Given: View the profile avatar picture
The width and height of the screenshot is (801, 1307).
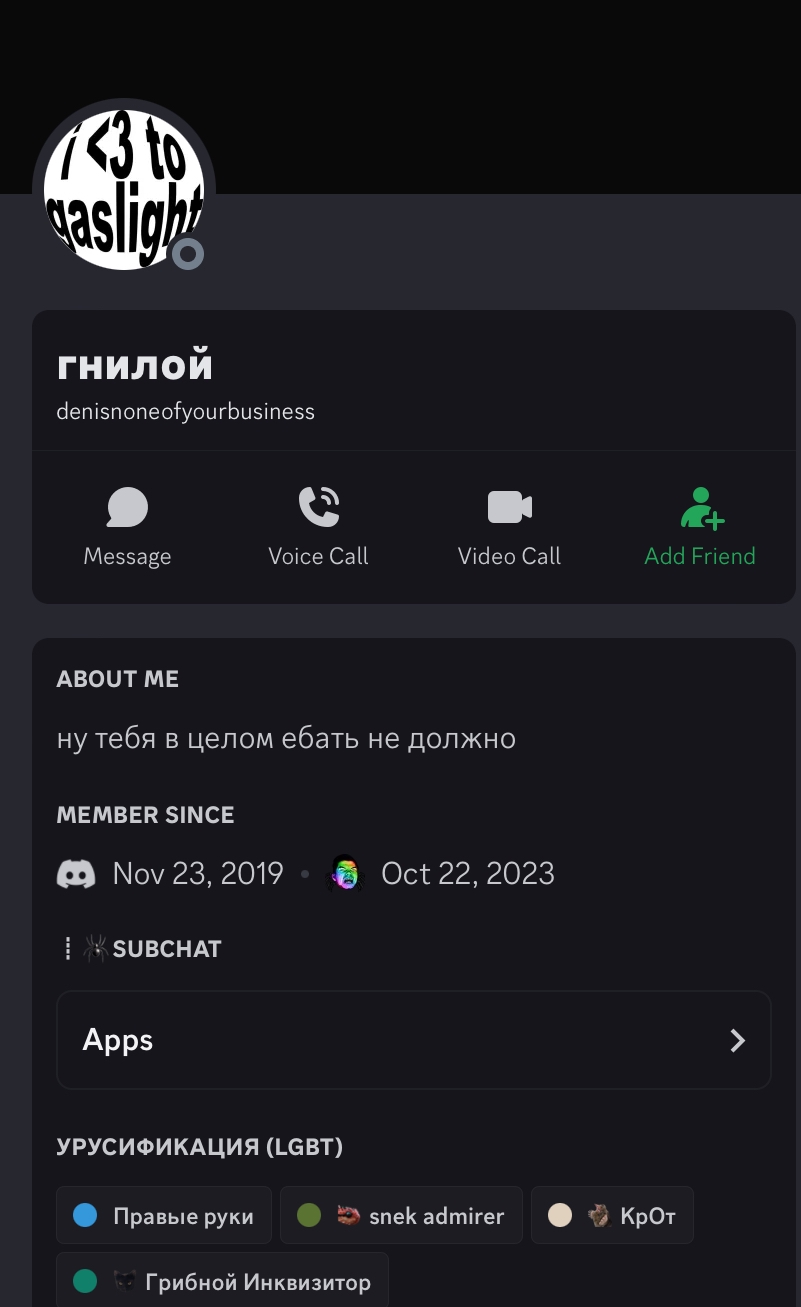Looking at the screenshot, I should click(x=124, y=188).
